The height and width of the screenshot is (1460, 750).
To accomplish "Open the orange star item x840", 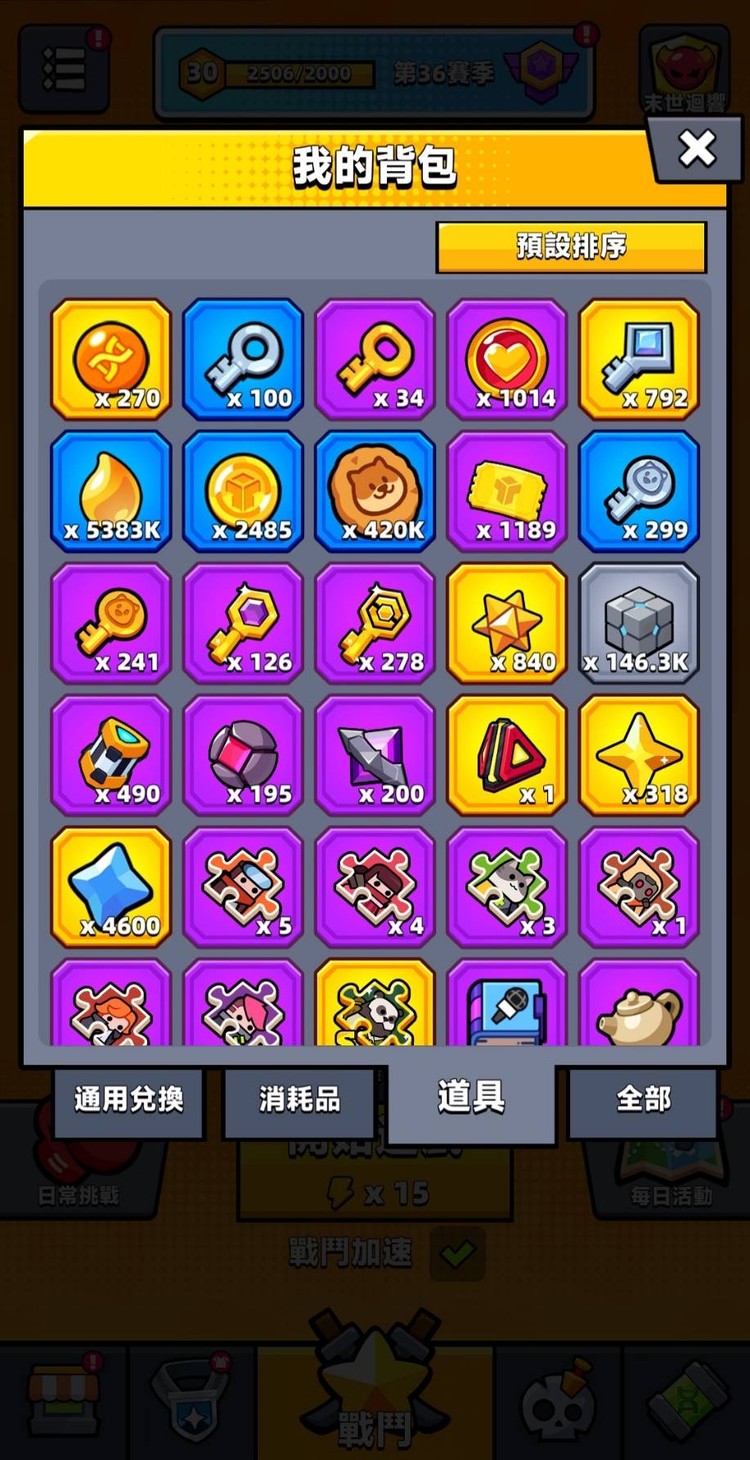I will click(x=507, y=623).
